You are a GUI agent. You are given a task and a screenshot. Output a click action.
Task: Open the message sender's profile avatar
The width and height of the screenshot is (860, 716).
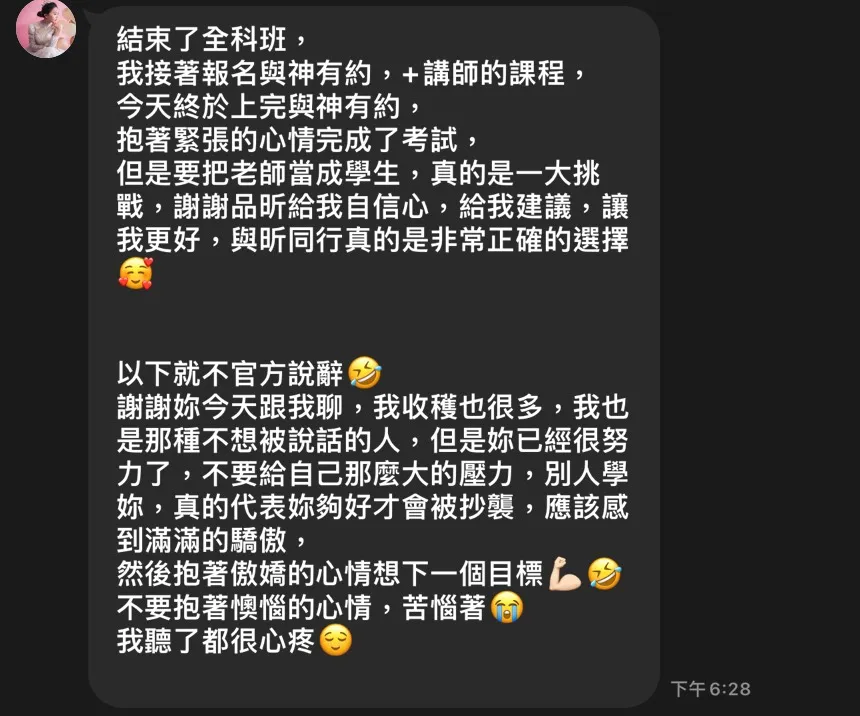pos(46,28)
